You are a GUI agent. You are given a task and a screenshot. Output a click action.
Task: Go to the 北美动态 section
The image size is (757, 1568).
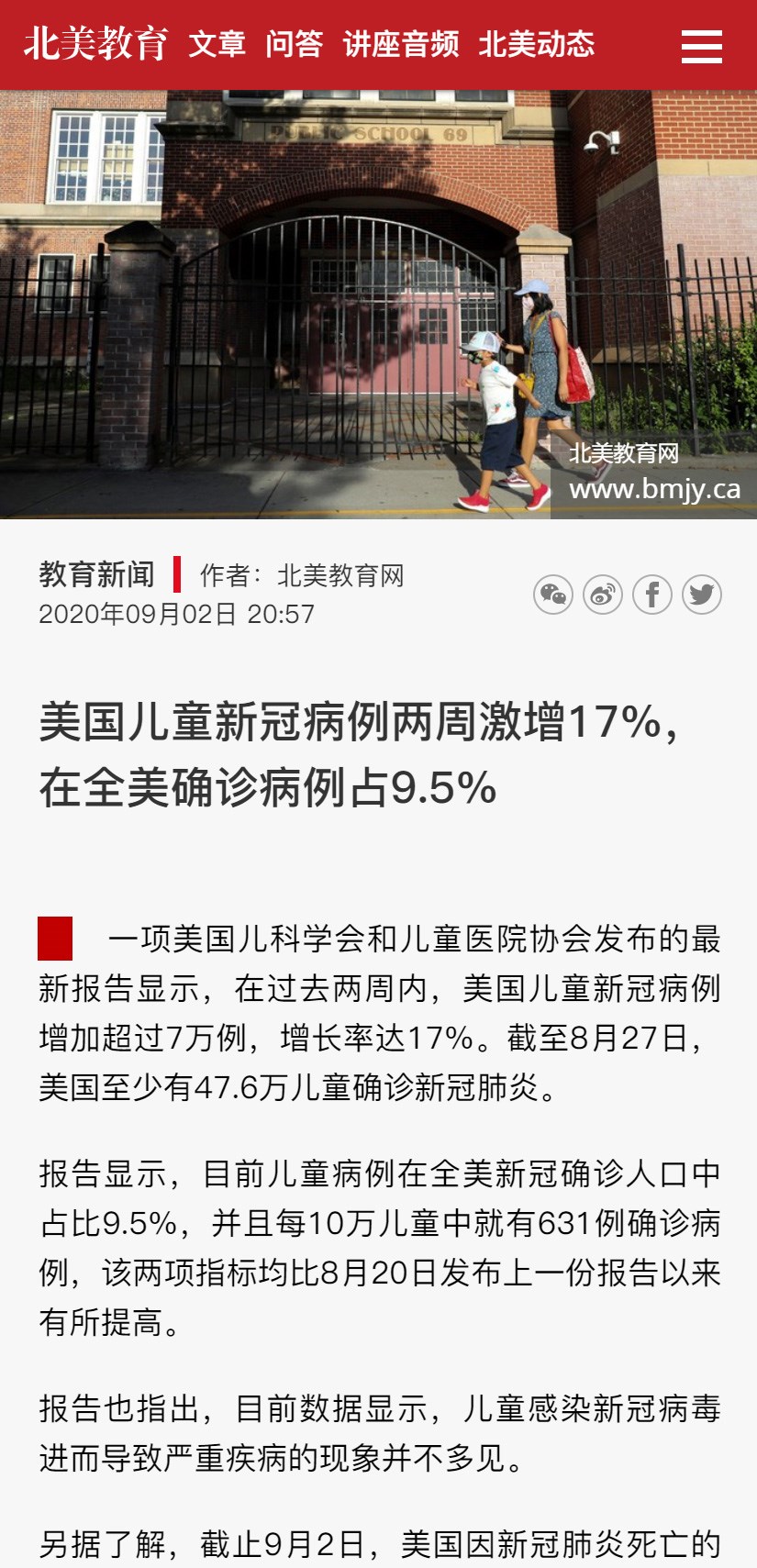point(537,44)
